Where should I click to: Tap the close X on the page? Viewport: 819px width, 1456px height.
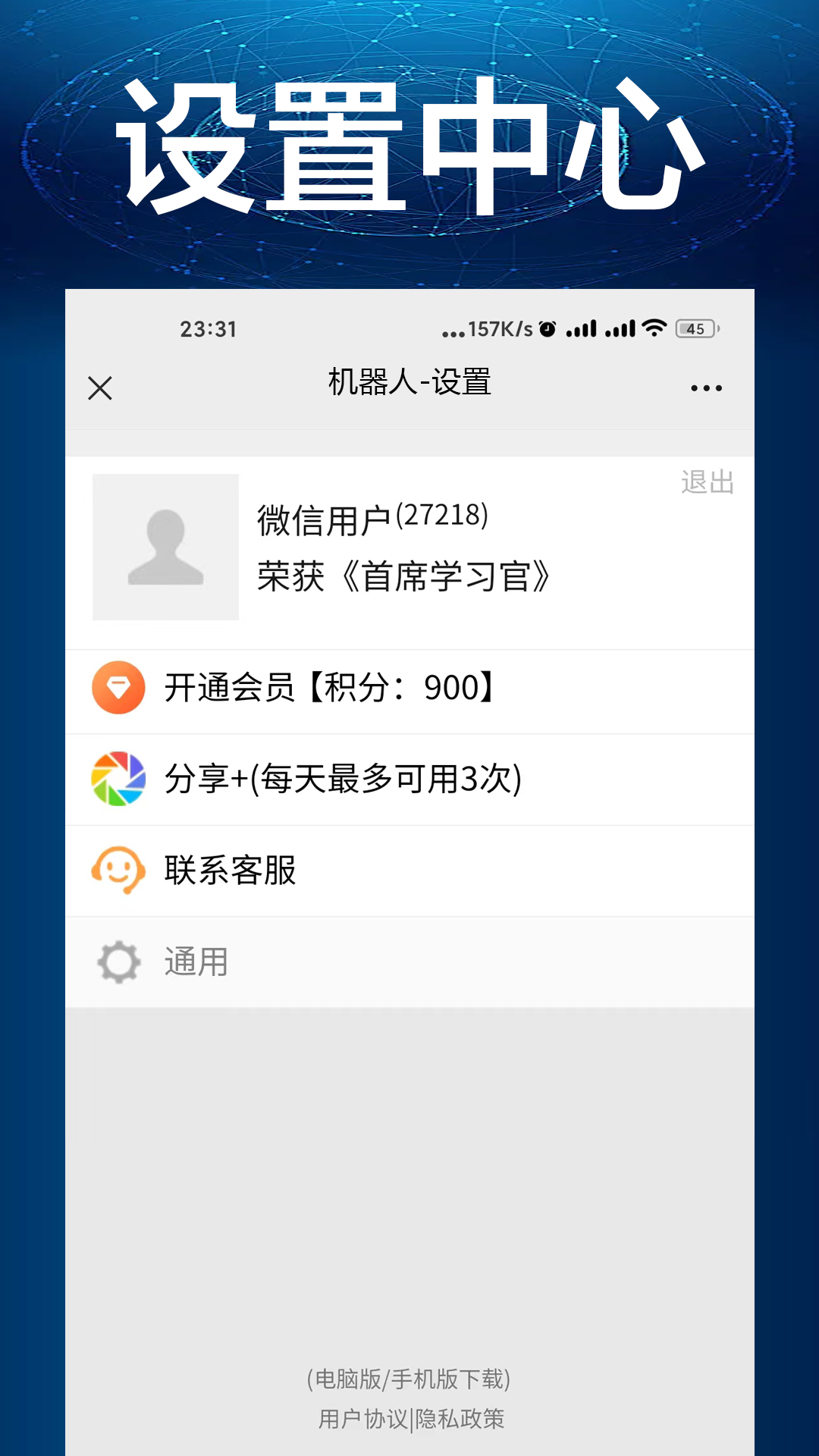click(x=99, y=388)
